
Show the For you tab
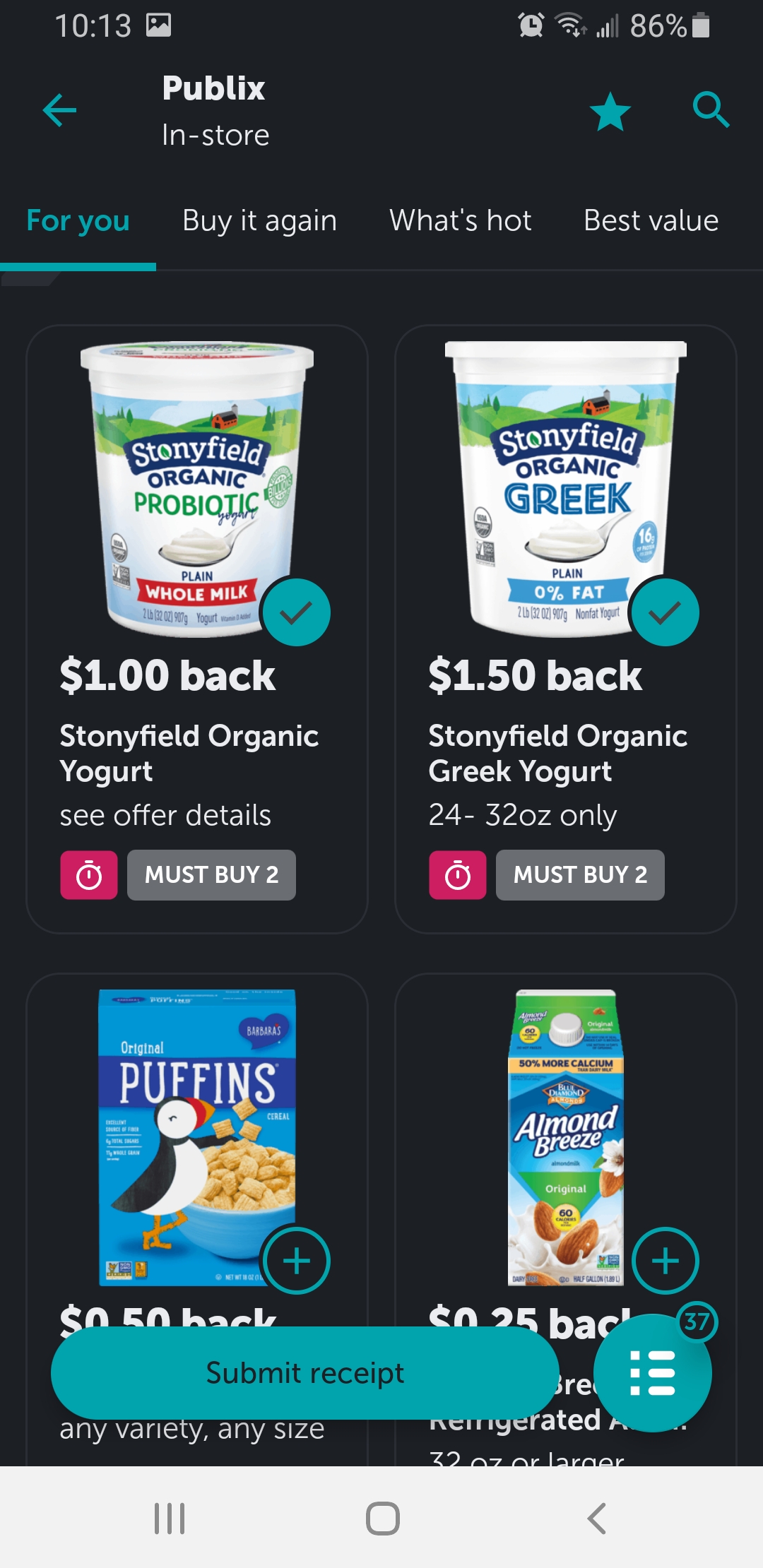[78, 221]
